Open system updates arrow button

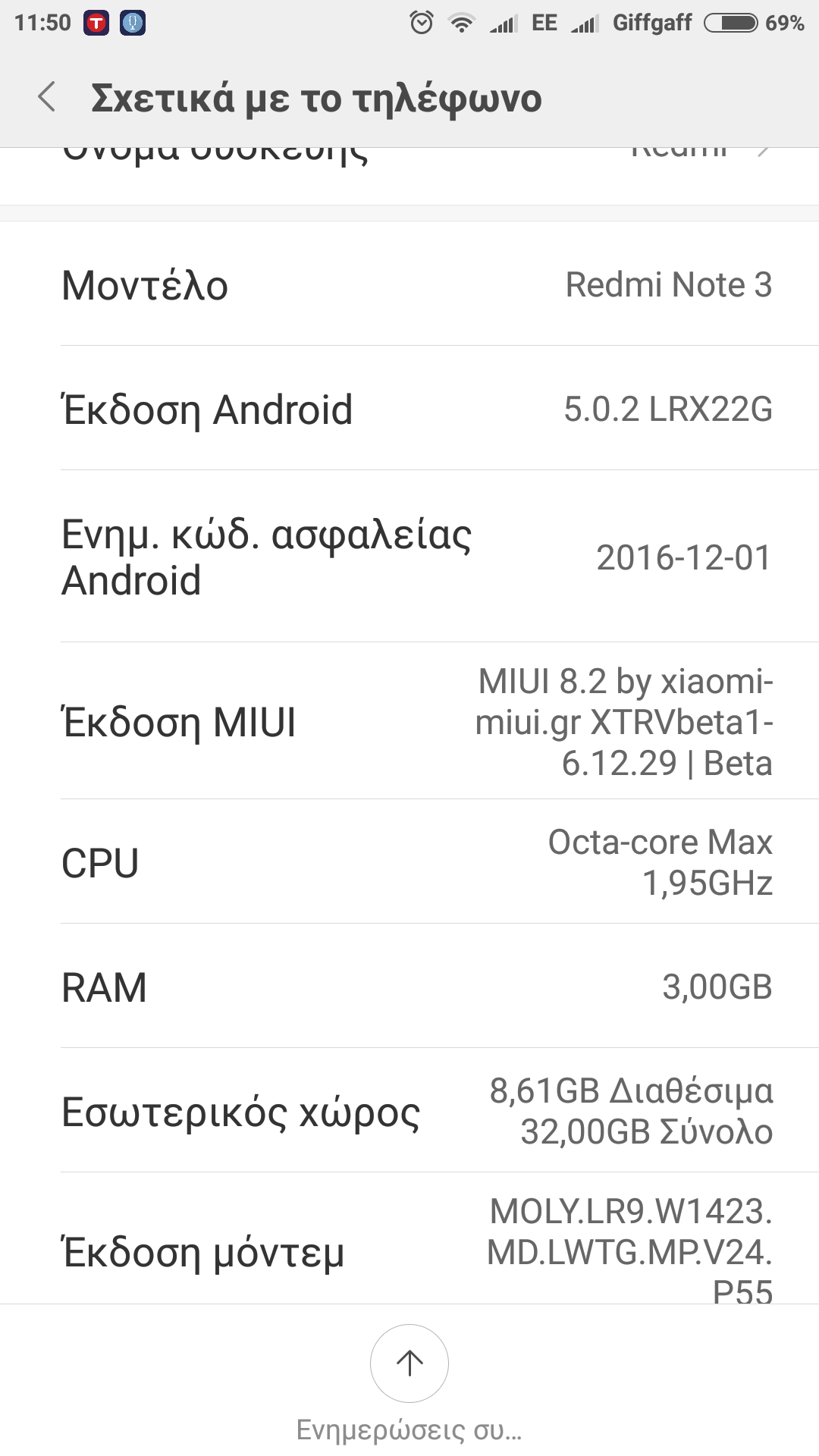409,1363
